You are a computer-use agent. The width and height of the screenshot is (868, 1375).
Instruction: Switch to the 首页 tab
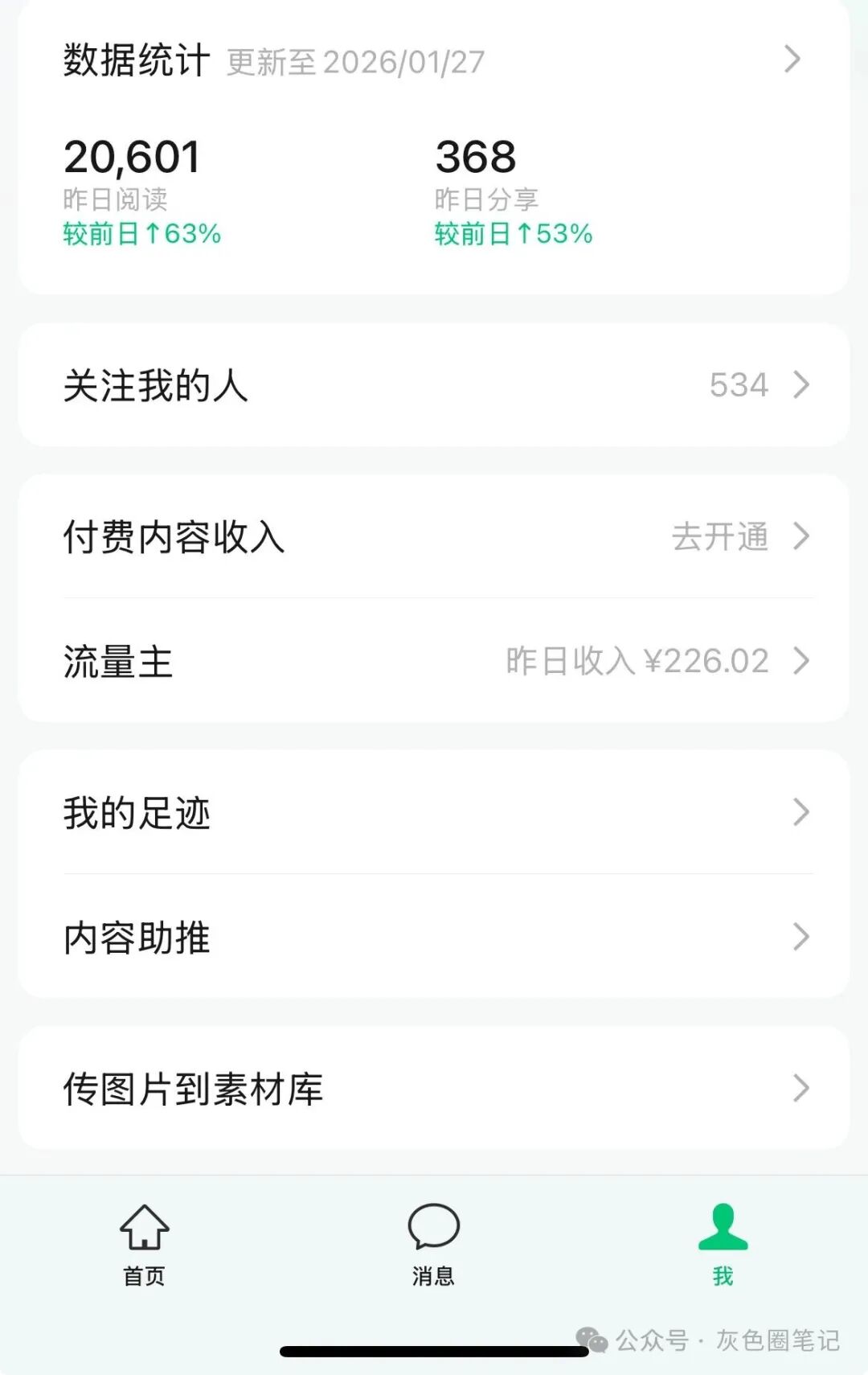point(145,1244)
